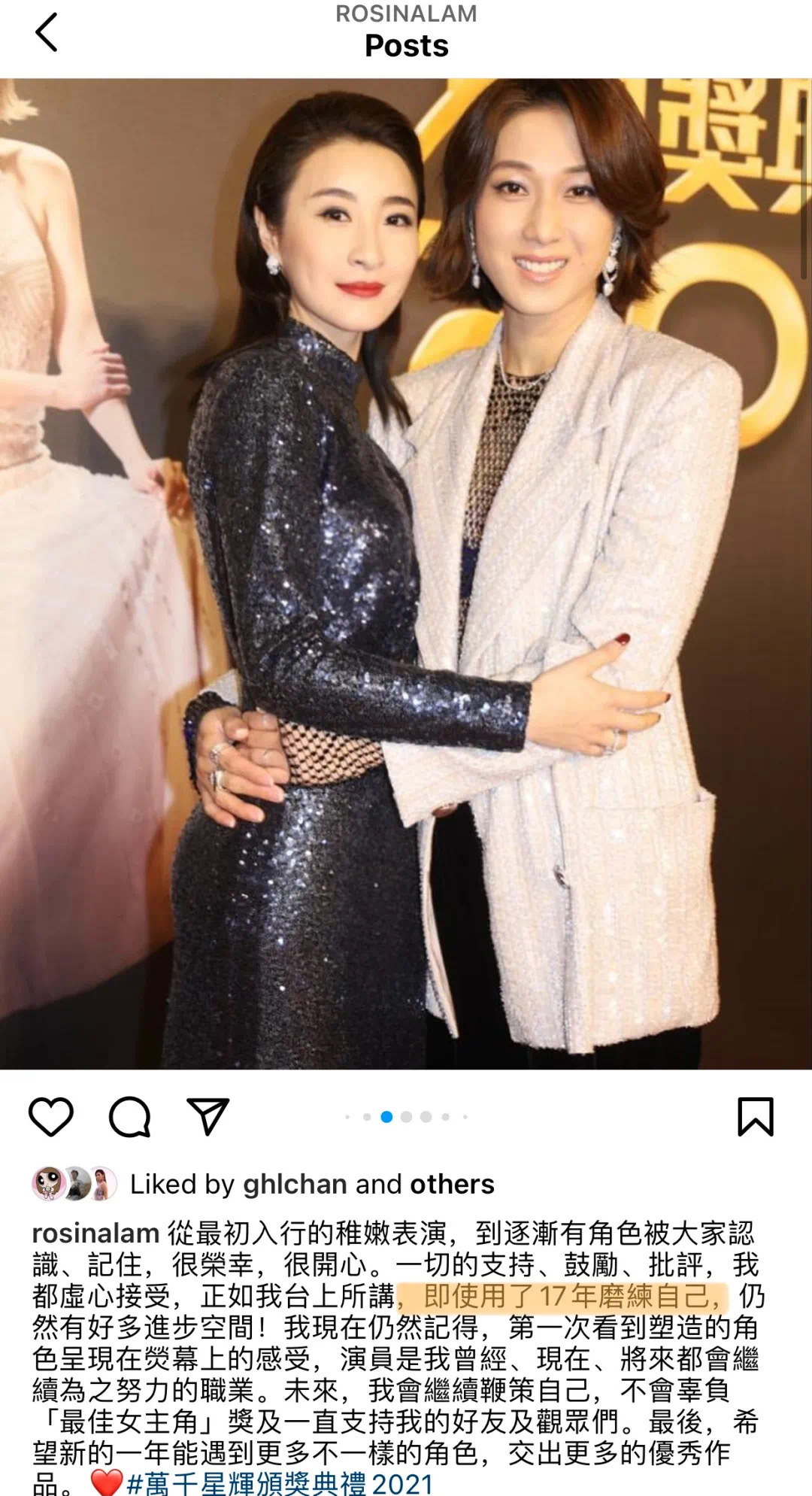812x1496 pixels.
Task: View the list of others who liked
Action: 452,1185
